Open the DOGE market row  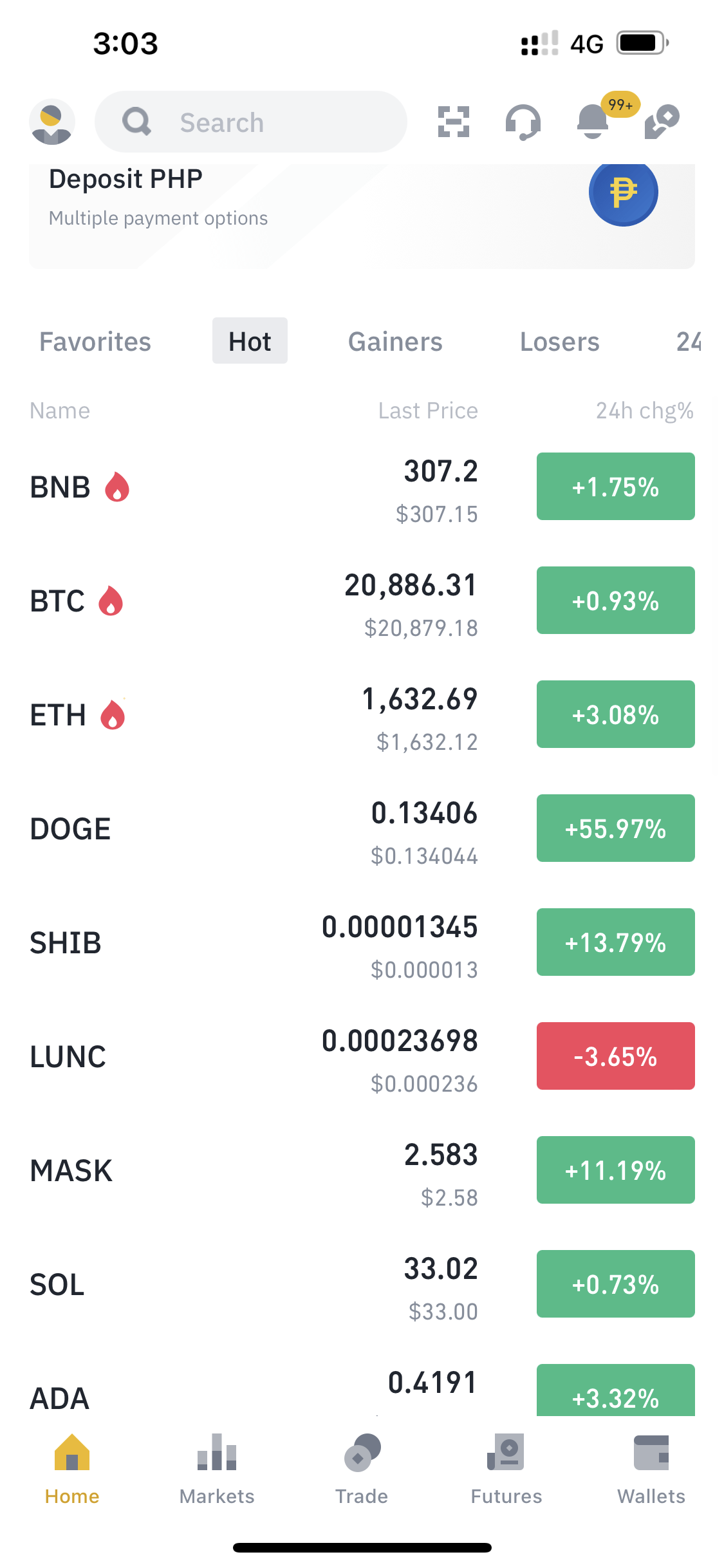click(x=362, y=829)
